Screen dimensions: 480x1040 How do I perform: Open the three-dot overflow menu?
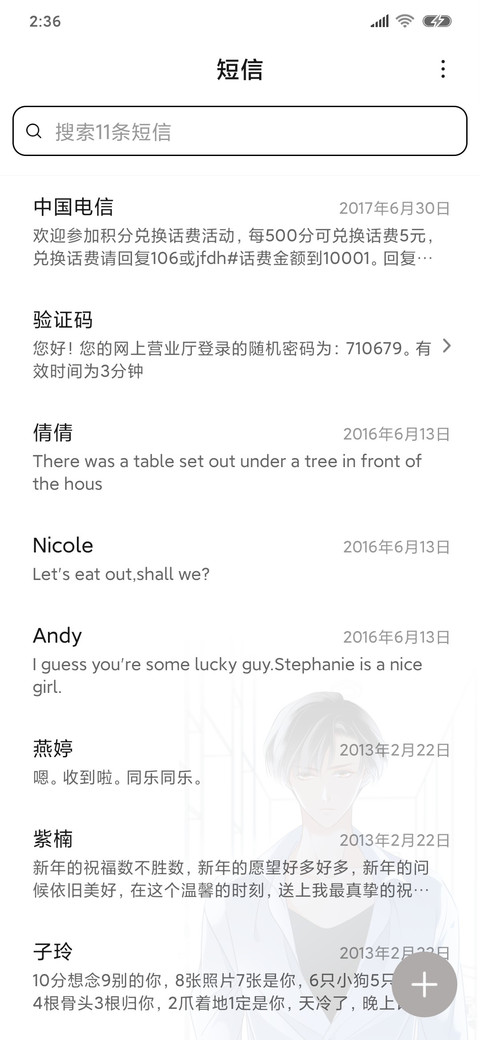pos(443,69)
